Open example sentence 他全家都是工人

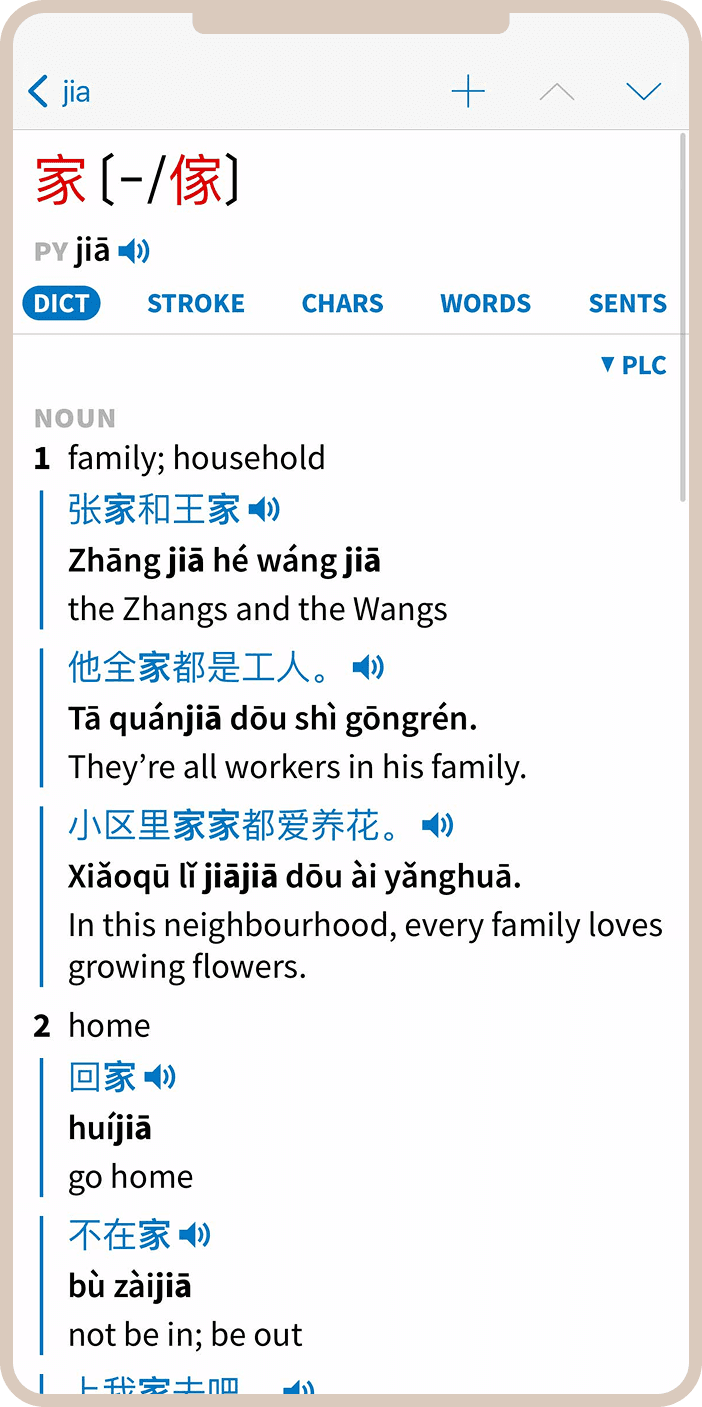[190, 667]
